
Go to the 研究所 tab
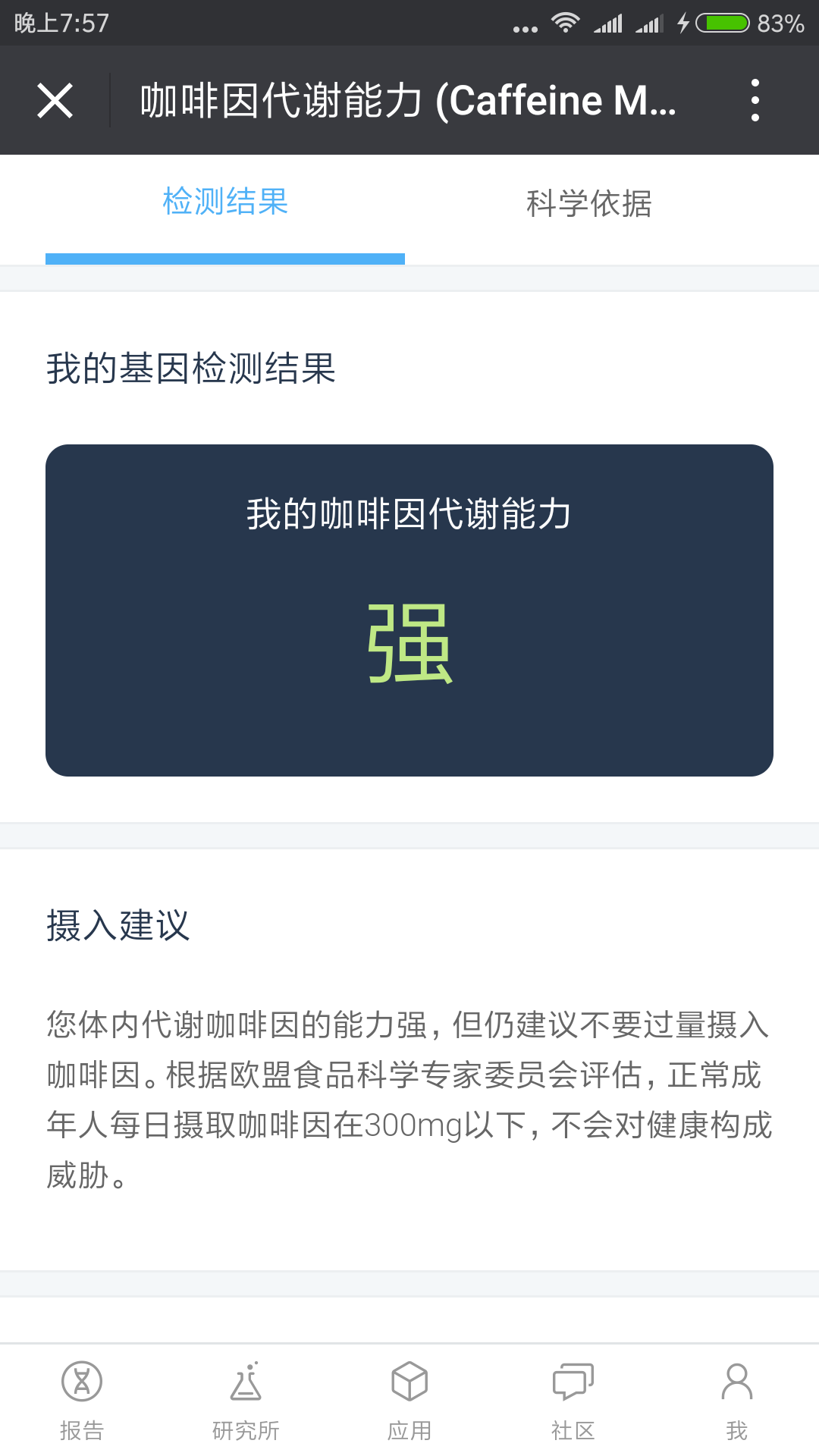[246, 1401]
